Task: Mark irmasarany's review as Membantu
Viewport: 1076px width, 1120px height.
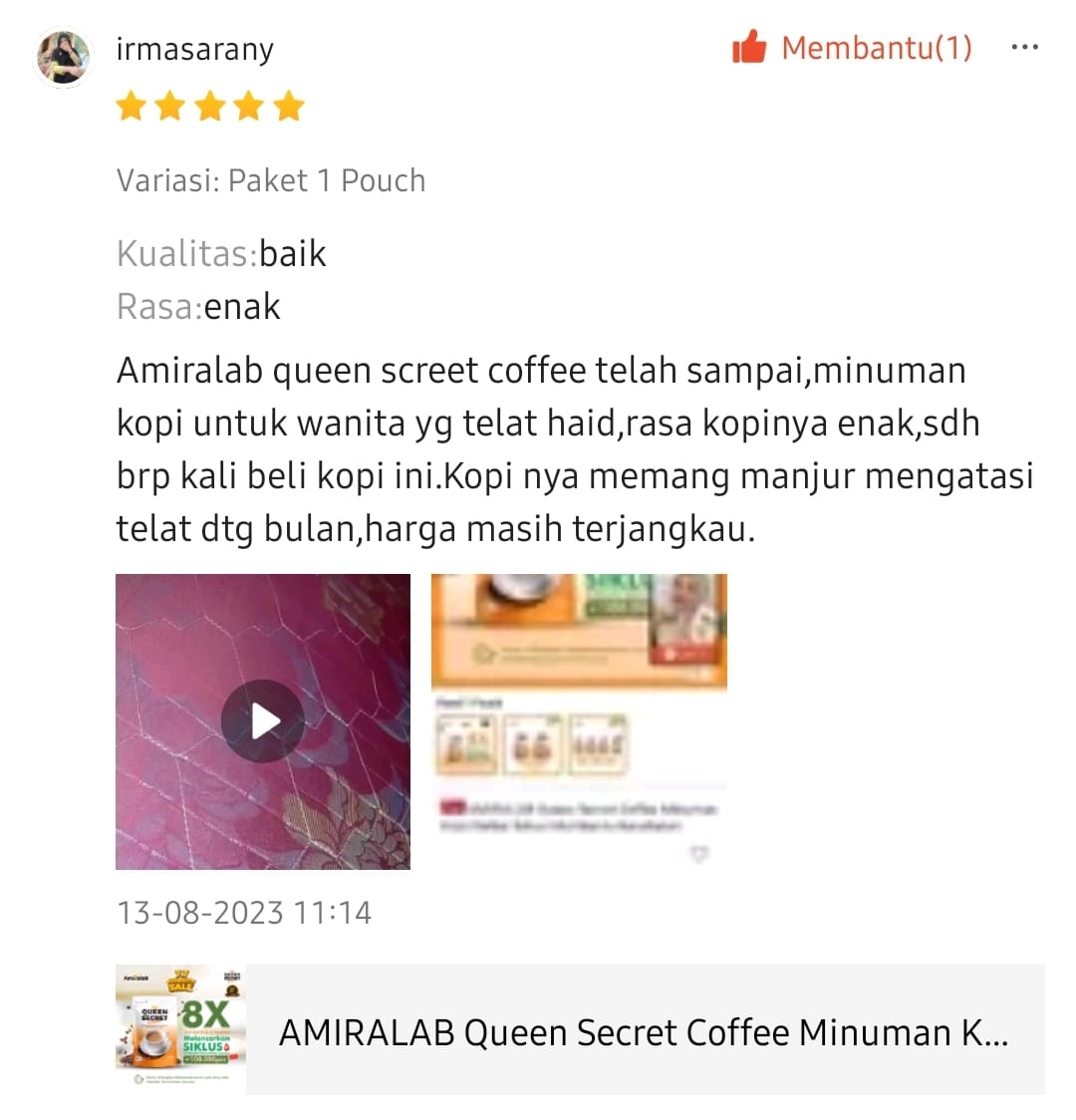Action: 850,47
